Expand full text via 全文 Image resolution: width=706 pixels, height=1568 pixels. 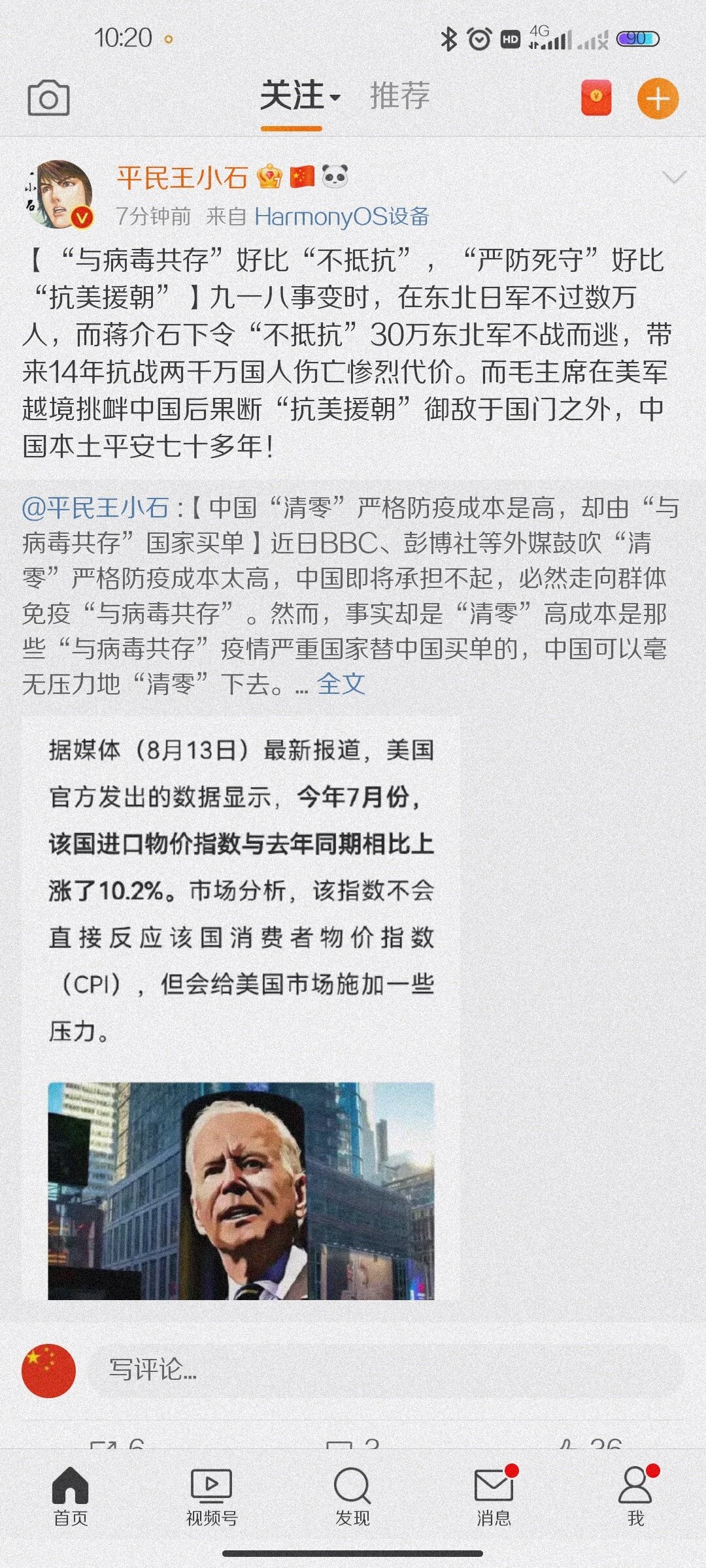click(x=341, y=683)
